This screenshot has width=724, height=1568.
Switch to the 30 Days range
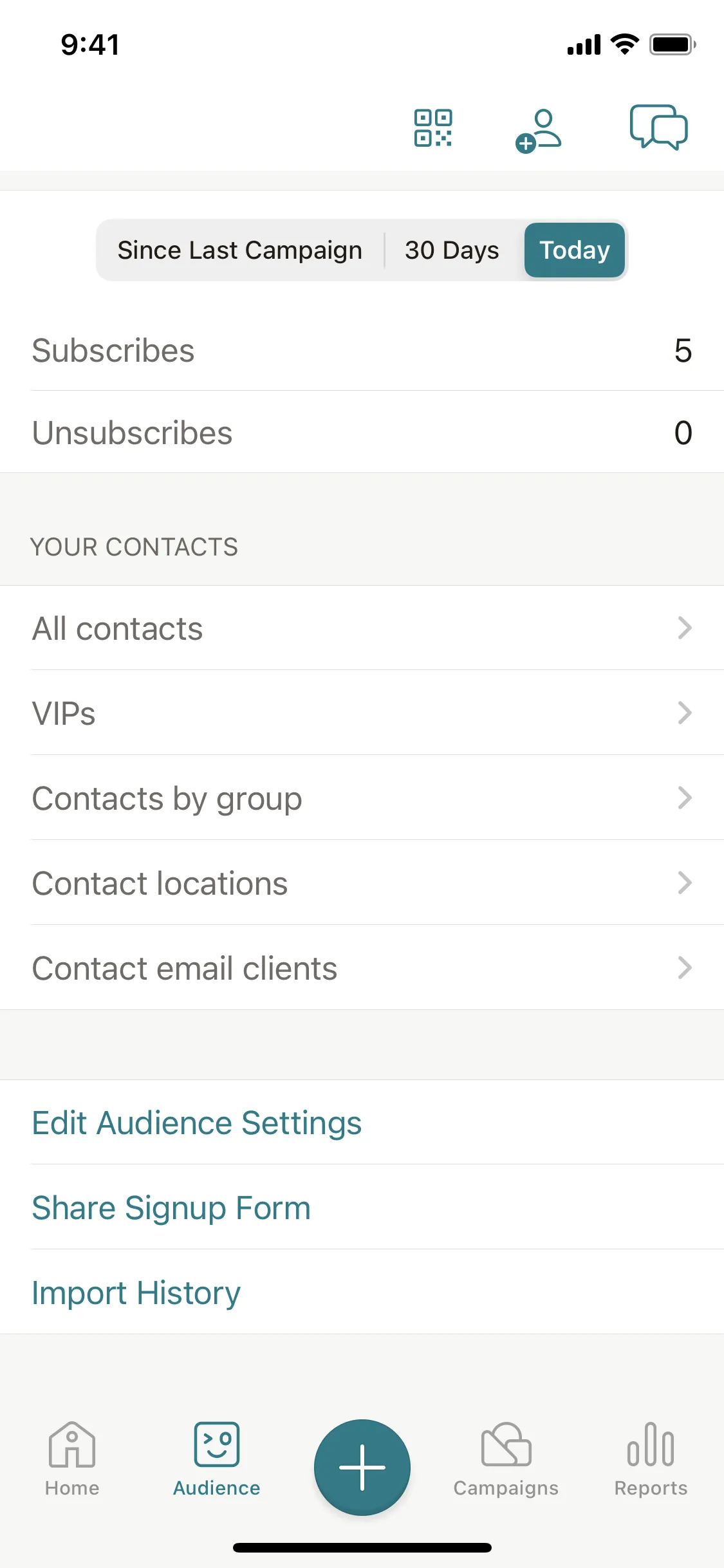(452, 250)
